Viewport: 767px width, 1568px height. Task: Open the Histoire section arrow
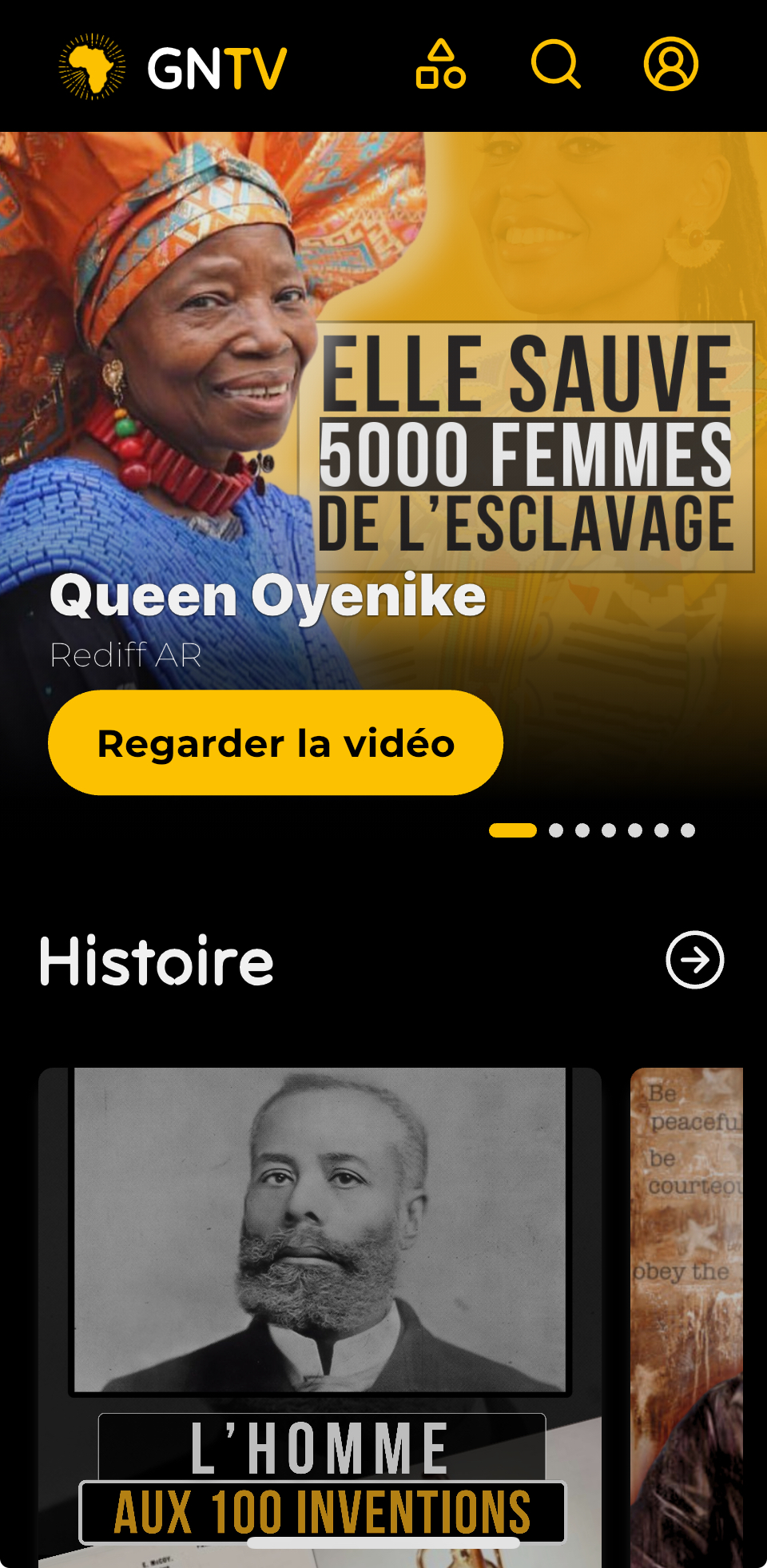tap(694, 959)
